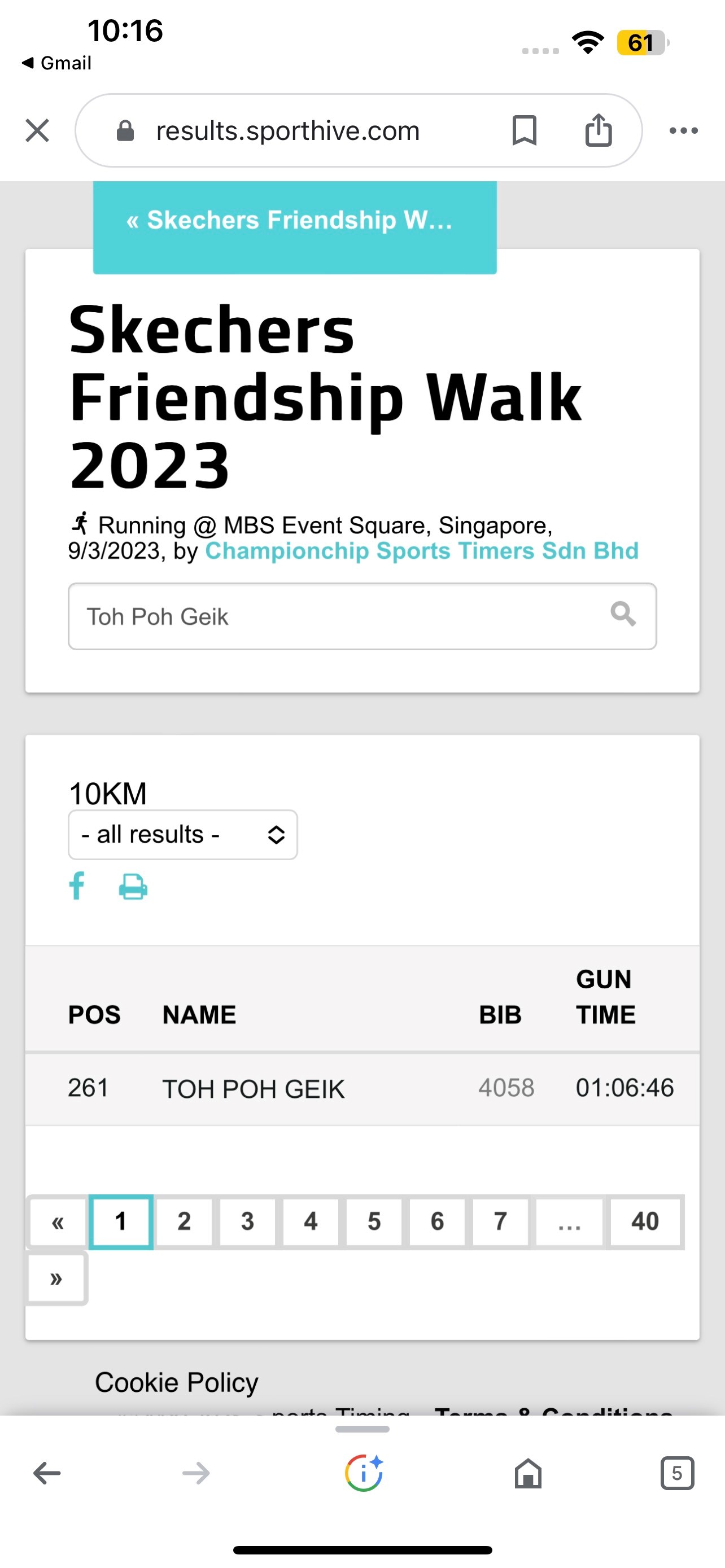Bookmark this results page
The image size is (725, 1568).
click(524, 130)
